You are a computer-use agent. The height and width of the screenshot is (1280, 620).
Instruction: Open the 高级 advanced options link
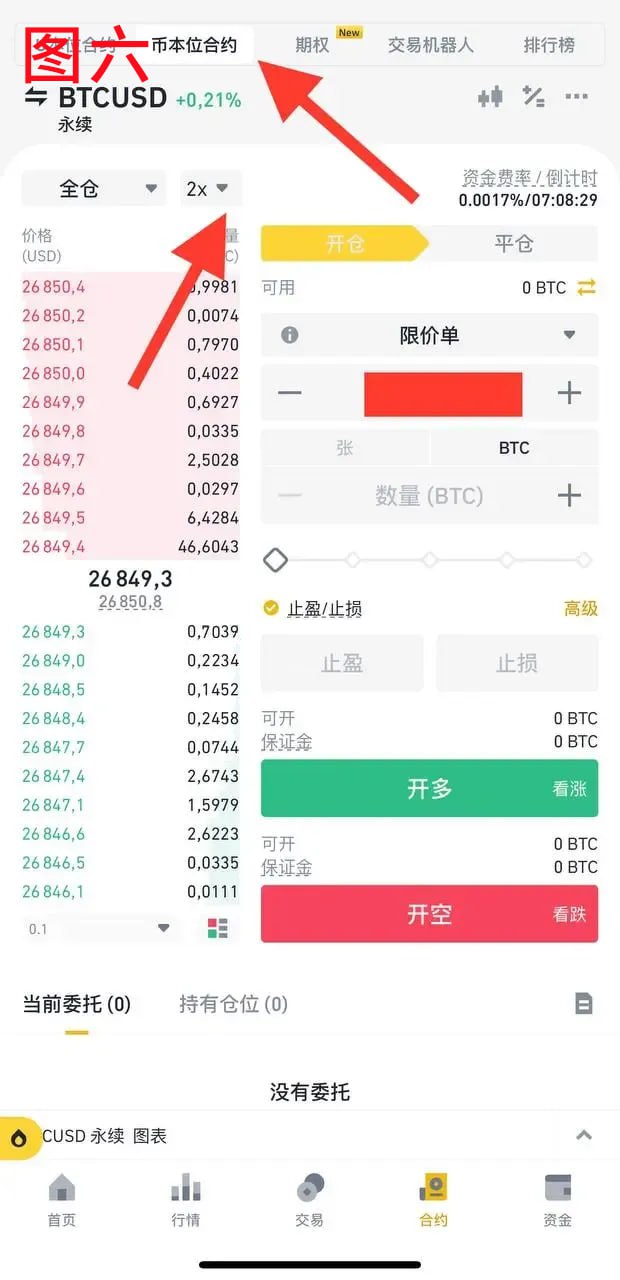pyautogui.click(x=581, y=608)
